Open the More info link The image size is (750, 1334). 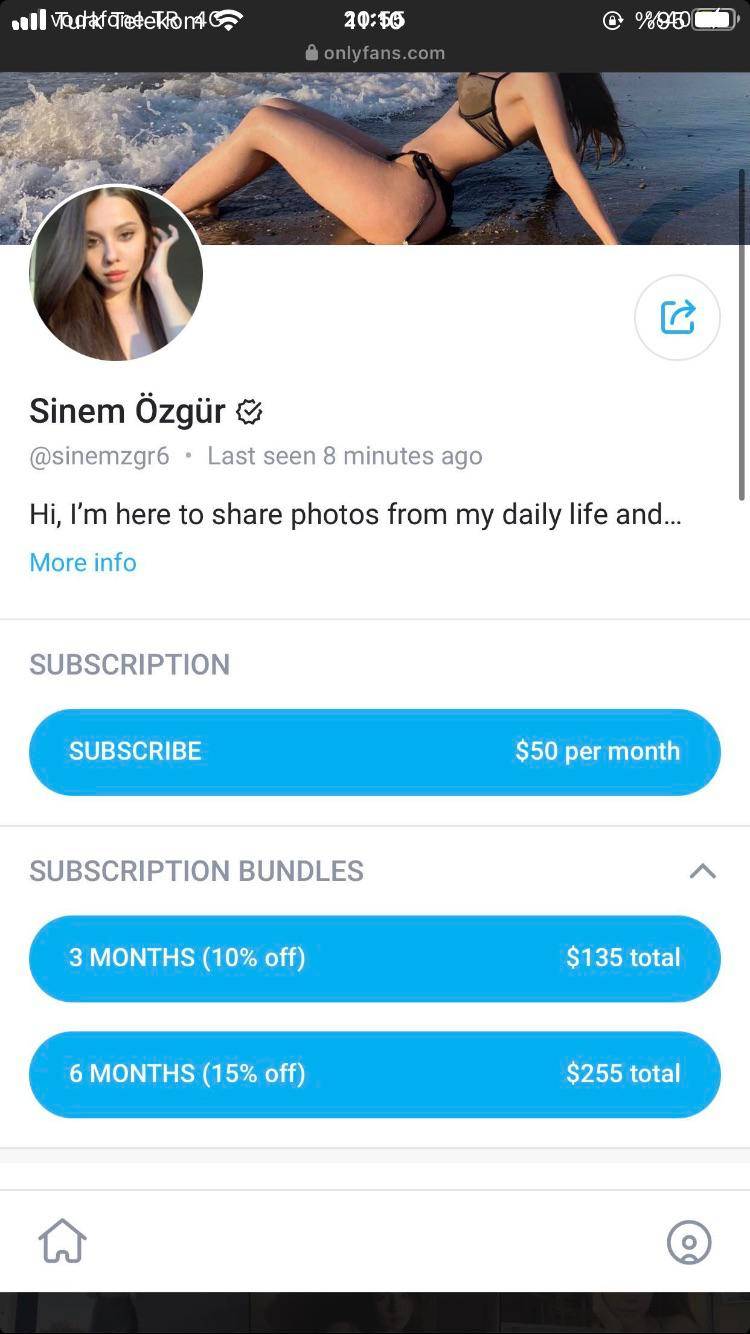click(x=83, y=562)
